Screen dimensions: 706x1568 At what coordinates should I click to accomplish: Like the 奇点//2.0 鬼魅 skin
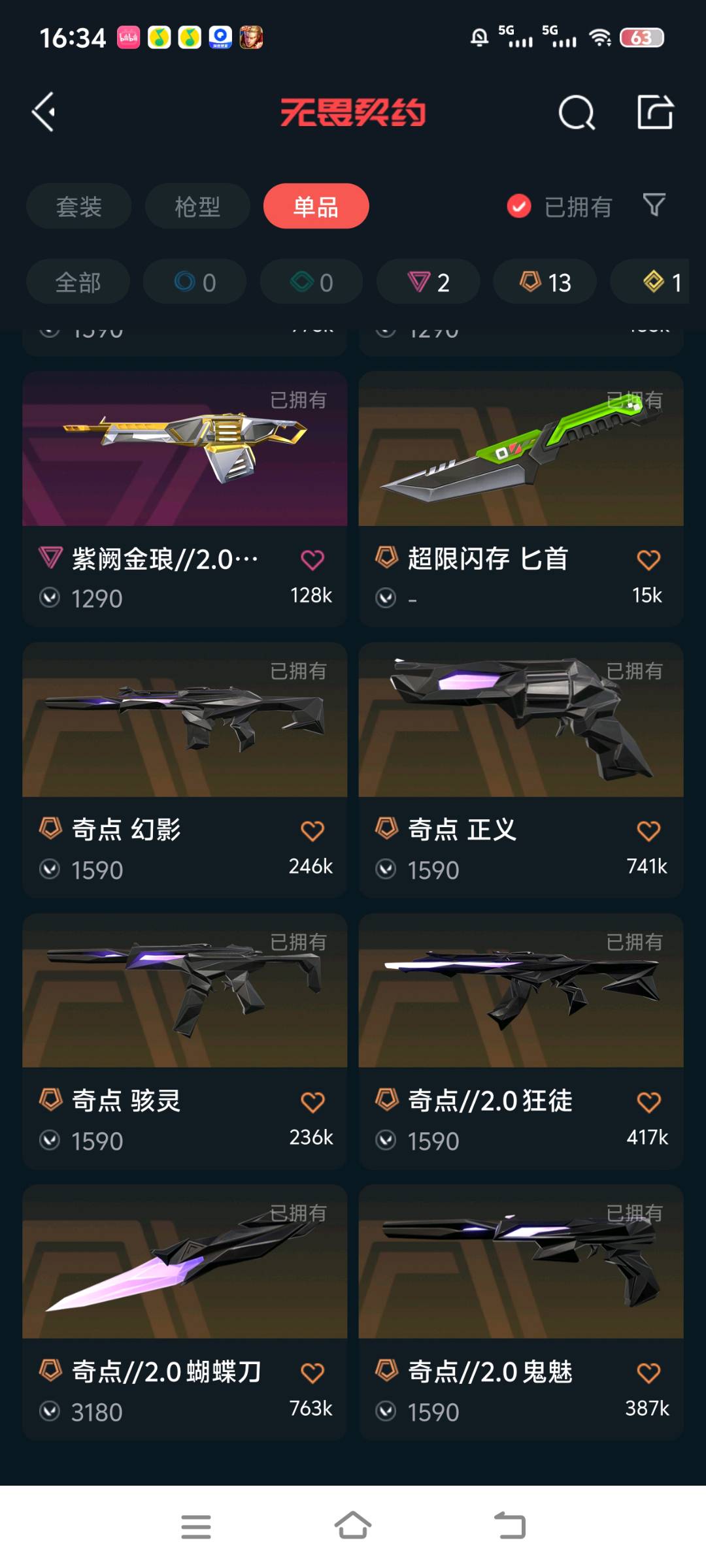point(648,1373)
